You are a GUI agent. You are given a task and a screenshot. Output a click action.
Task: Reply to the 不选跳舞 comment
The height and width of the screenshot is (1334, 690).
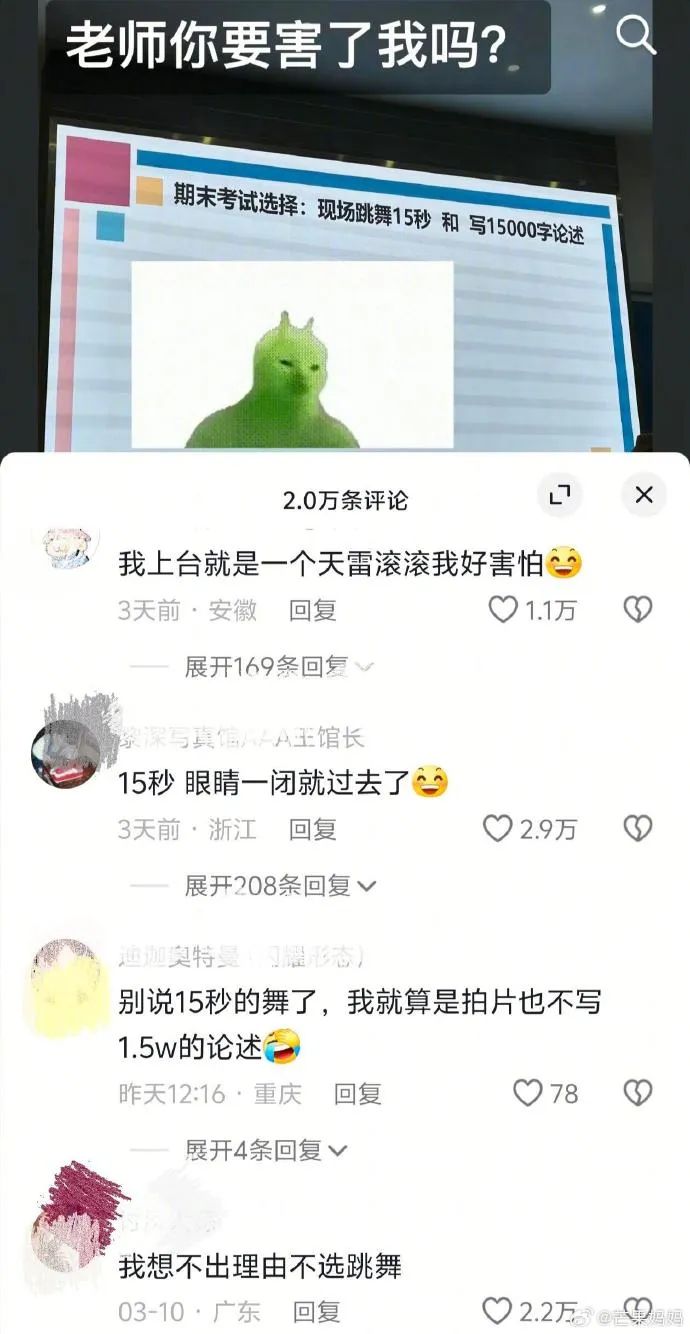tap(316, 1312)
